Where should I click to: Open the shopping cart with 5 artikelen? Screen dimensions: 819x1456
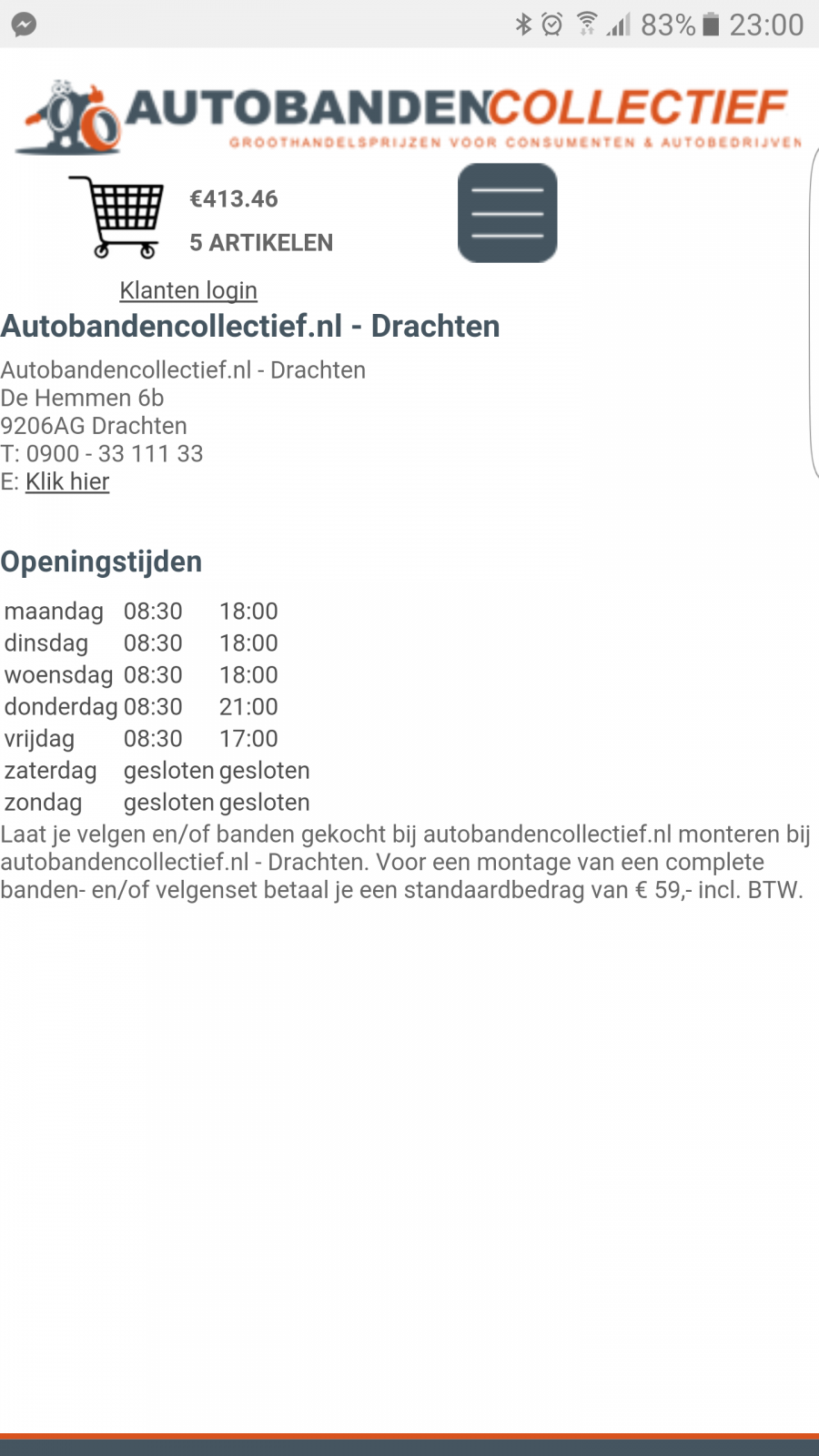click(x=117, y=218)
